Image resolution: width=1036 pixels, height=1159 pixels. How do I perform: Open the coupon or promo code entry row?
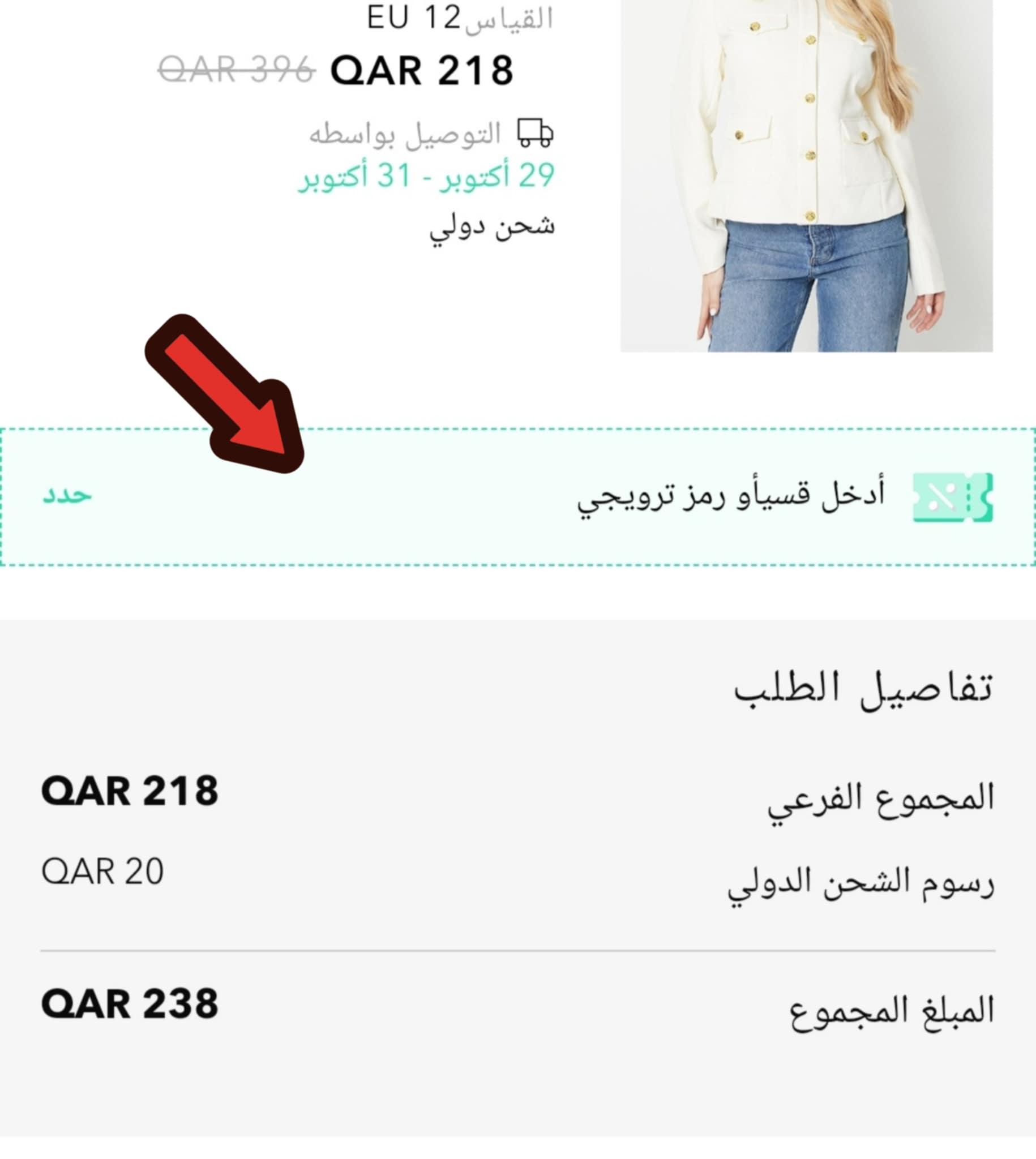(x=730, y=496)
